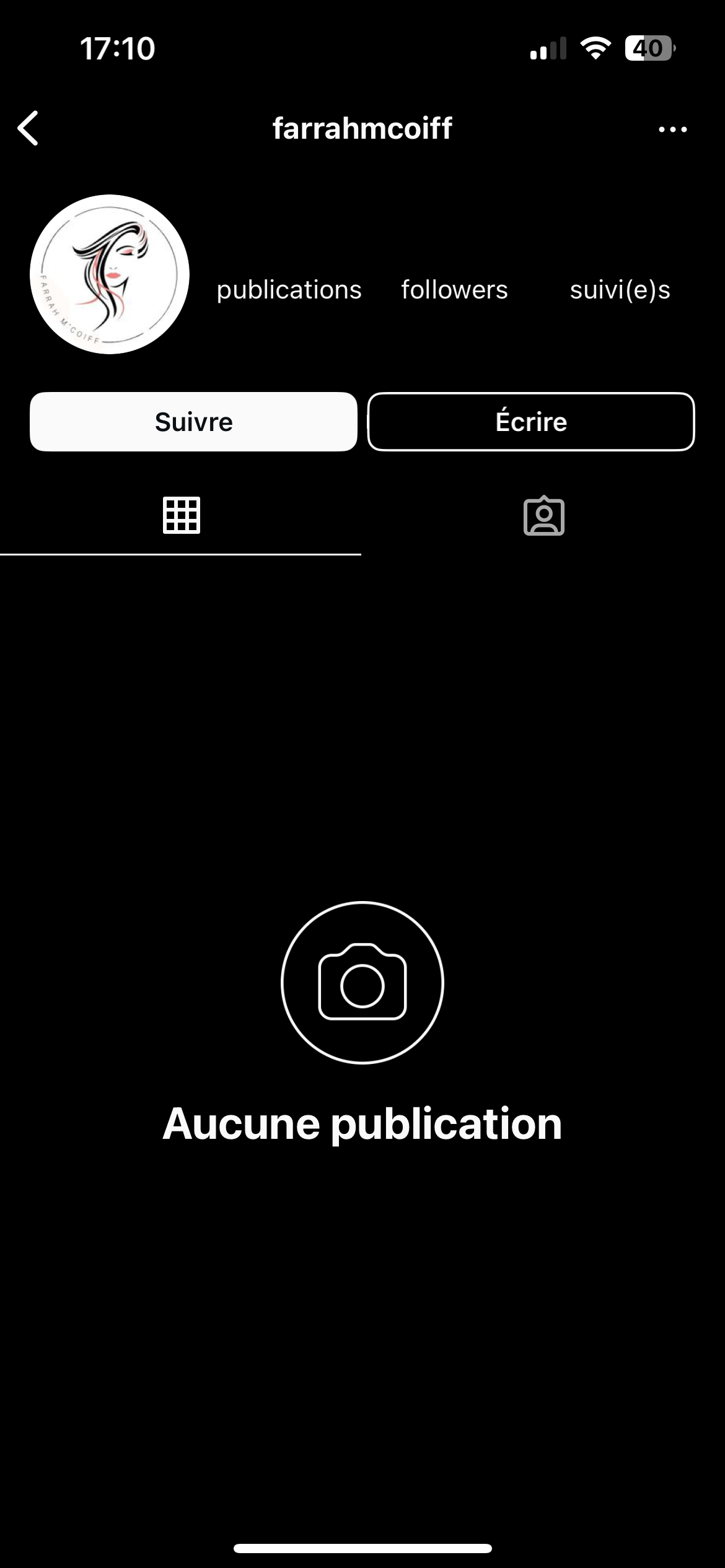The image size is (725, 1568).
Task: Open the suivi(e)s following list
Action: pos(620,289)
